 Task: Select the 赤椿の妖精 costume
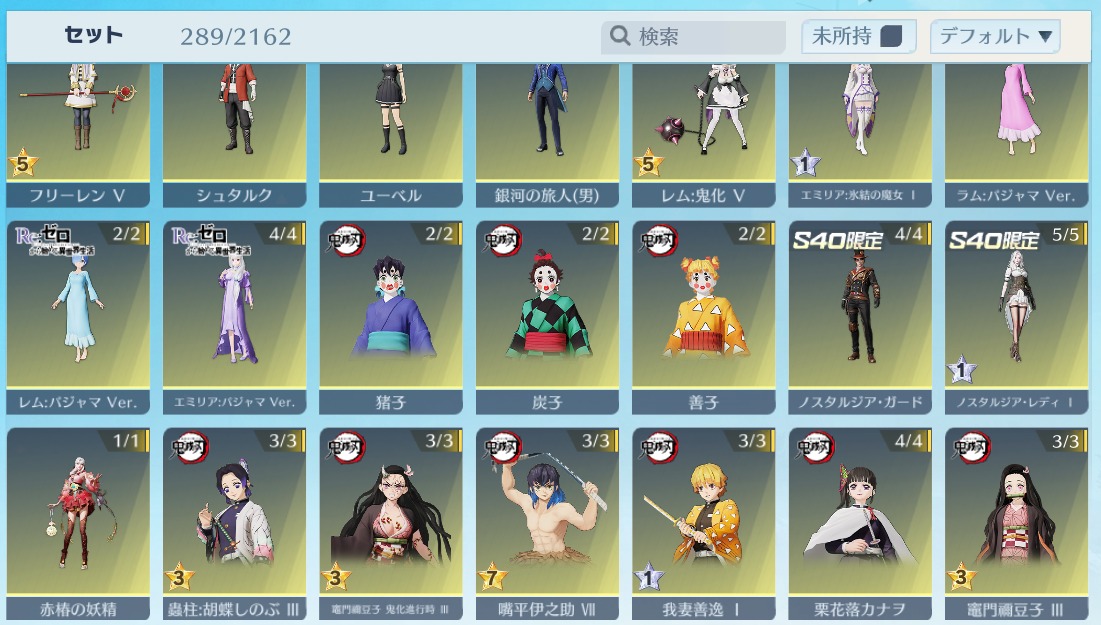pos(78,520)
